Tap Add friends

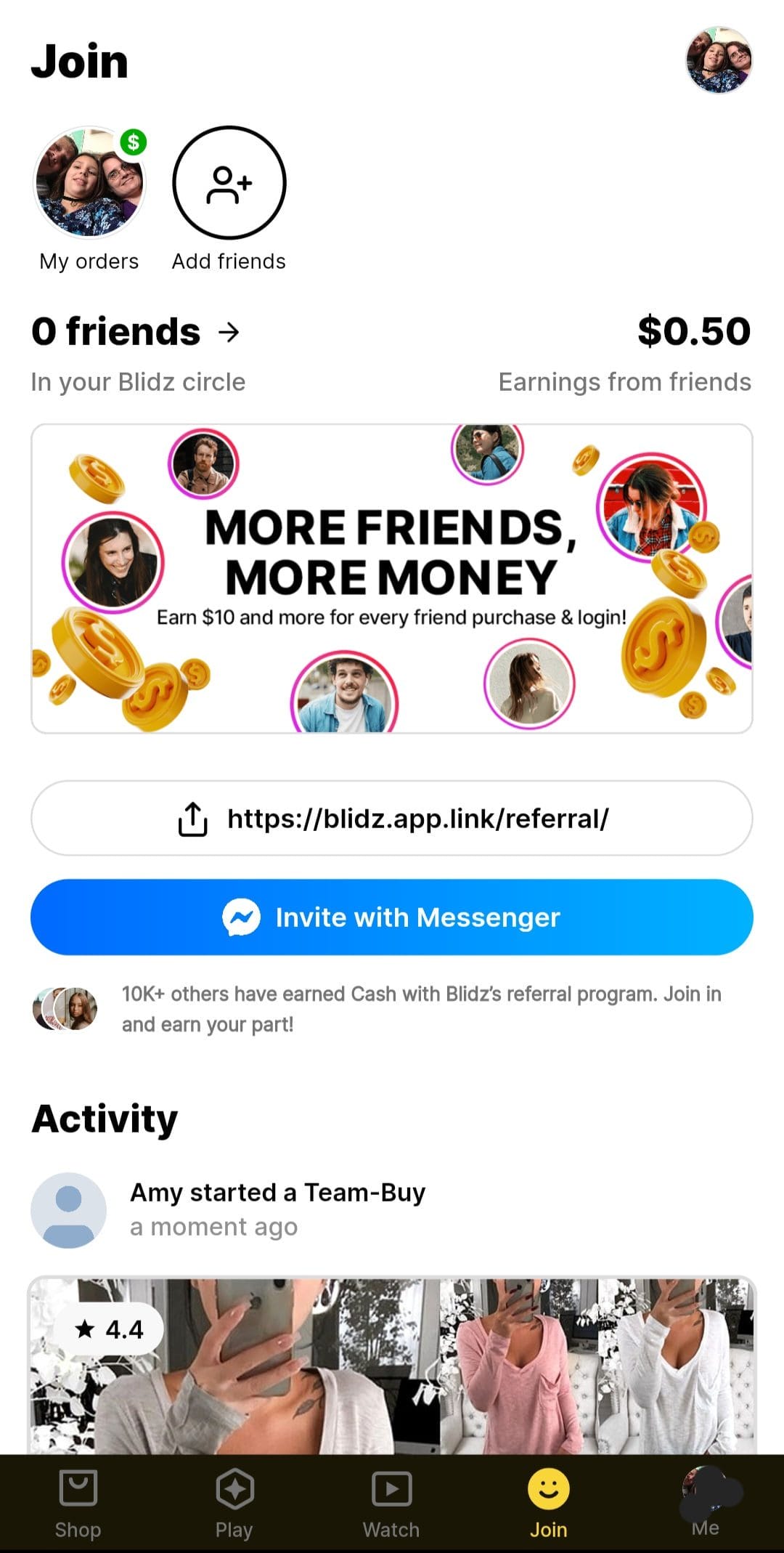click(x=229, y=199)
